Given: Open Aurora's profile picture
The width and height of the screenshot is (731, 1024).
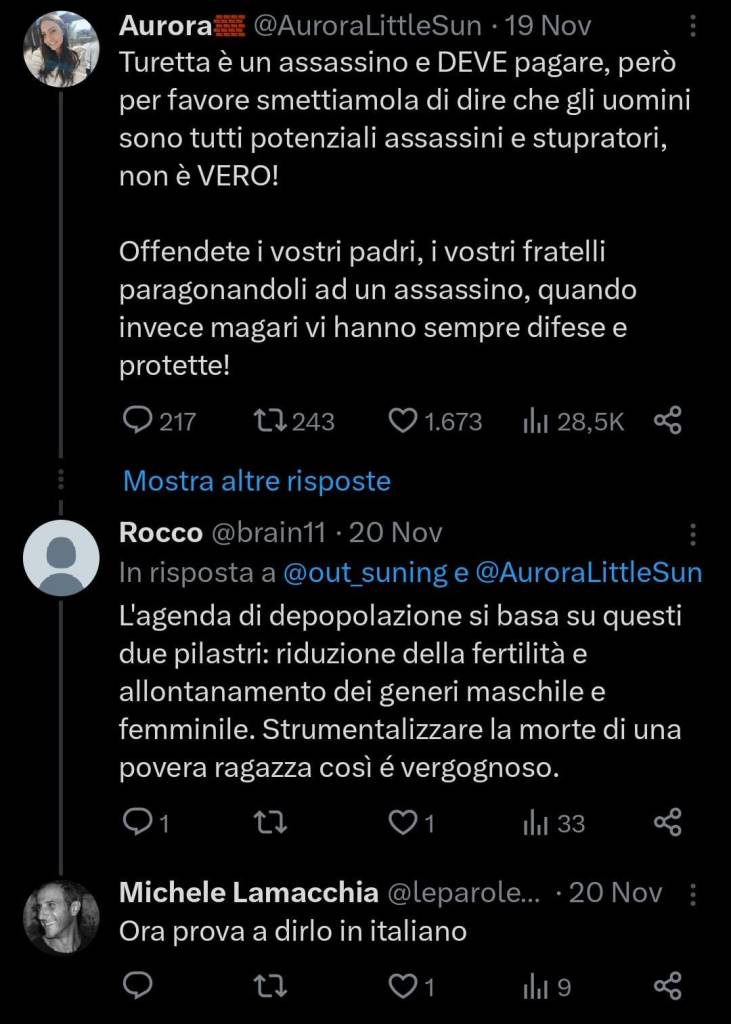Looking at the screenshot, I should [x=62, y=48].
